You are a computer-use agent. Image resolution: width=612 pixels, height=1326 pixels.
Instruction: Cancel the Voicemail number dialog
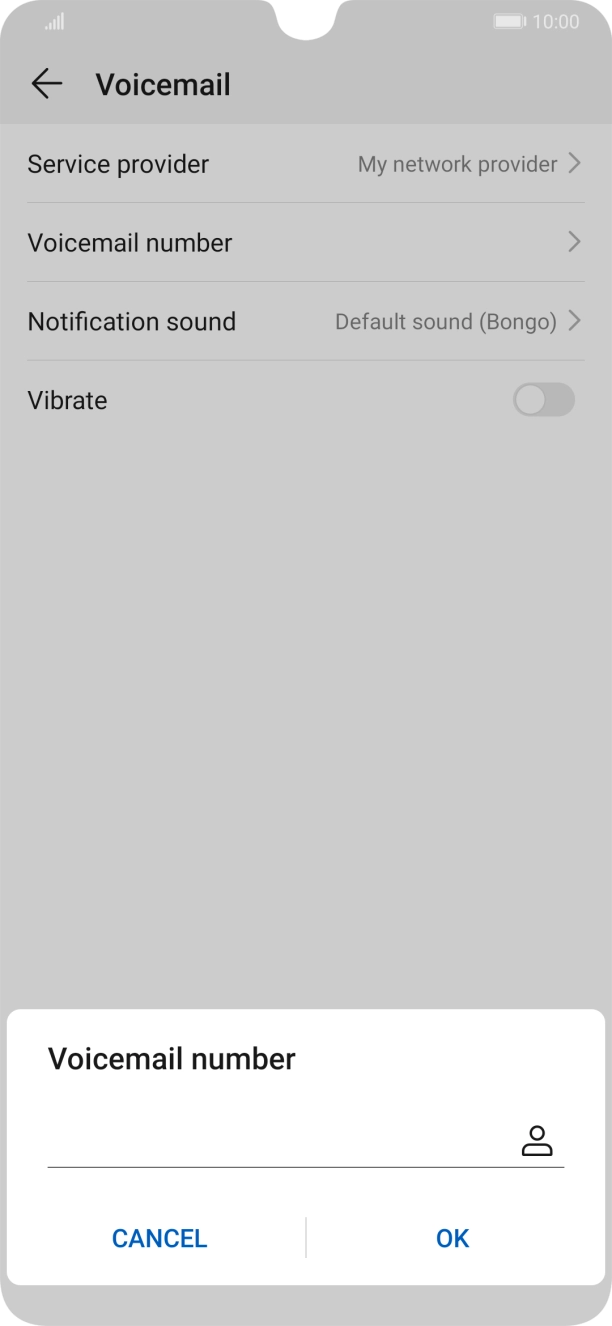tap(159, 1238)
